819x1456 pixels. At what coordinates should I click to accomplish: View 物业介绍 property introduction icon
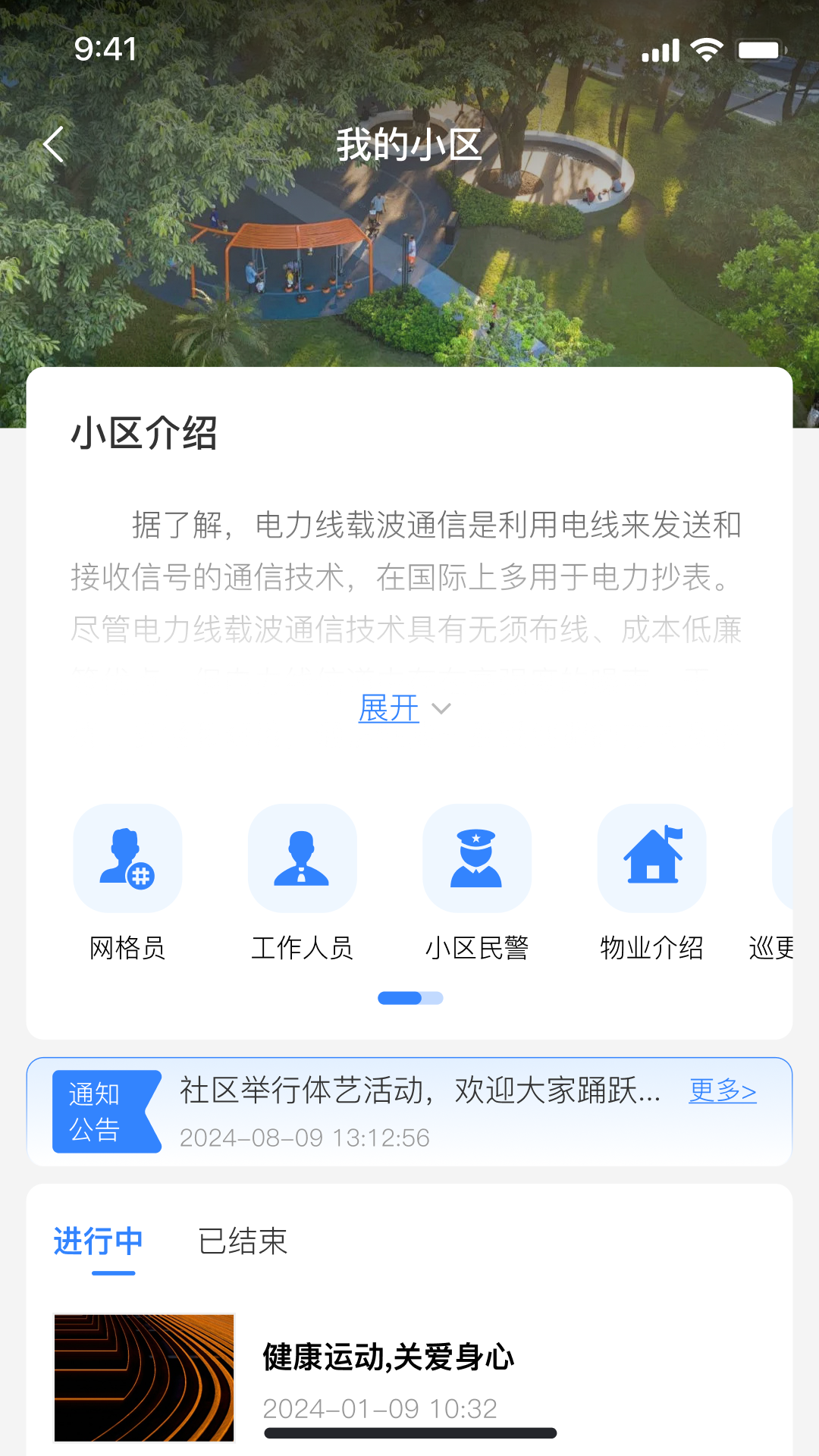652,858
